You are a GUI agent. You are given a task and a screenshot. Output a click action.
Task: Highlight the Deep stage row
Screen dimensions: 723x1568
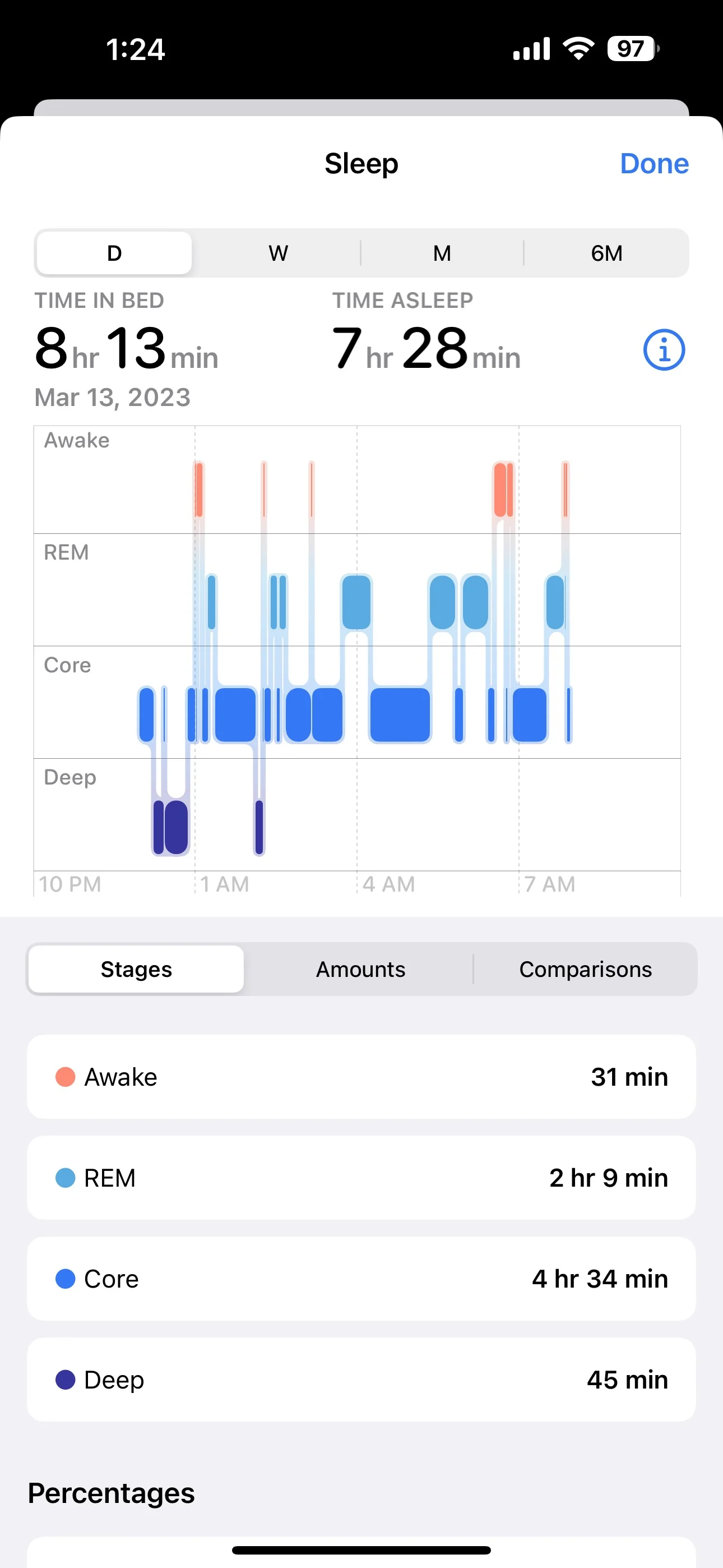(x=361, y=1380)
